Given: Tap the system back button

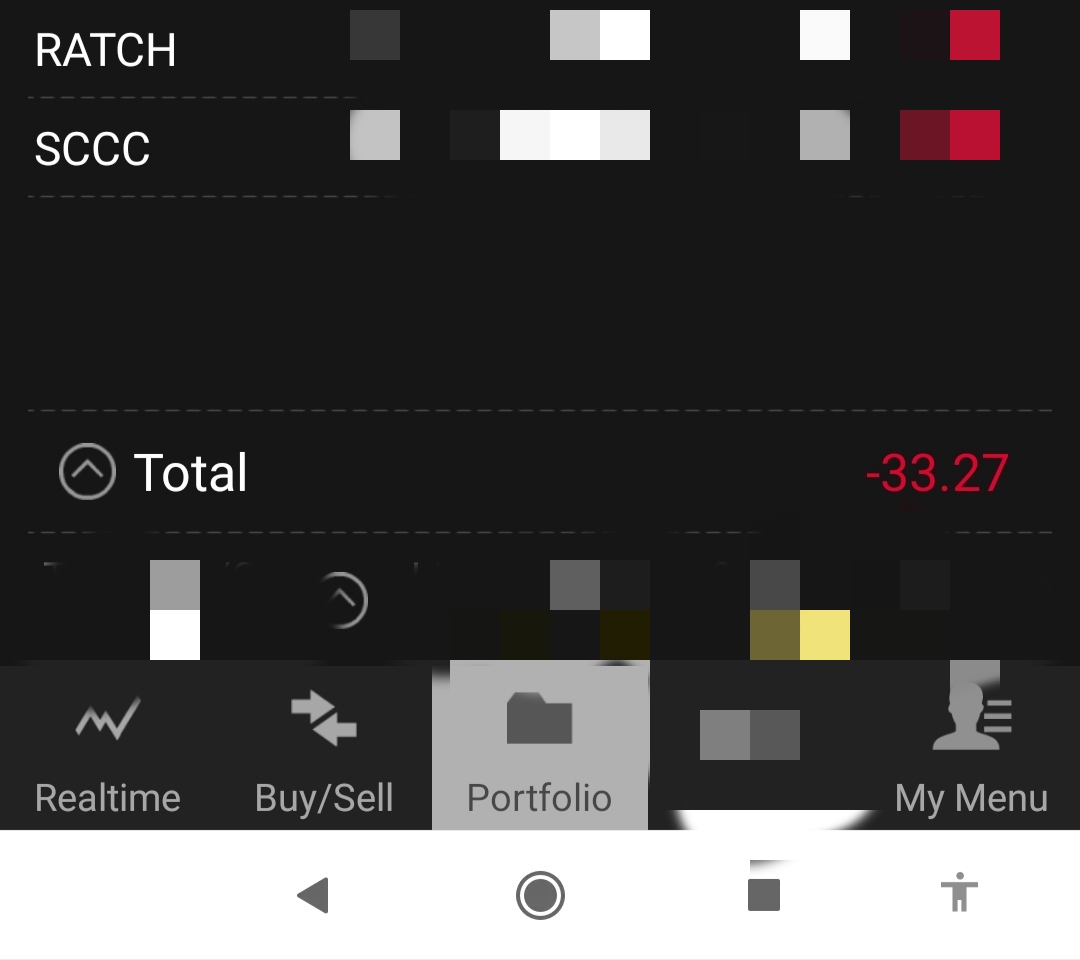Looking at the screenshot, I should (x=313, y=895).
